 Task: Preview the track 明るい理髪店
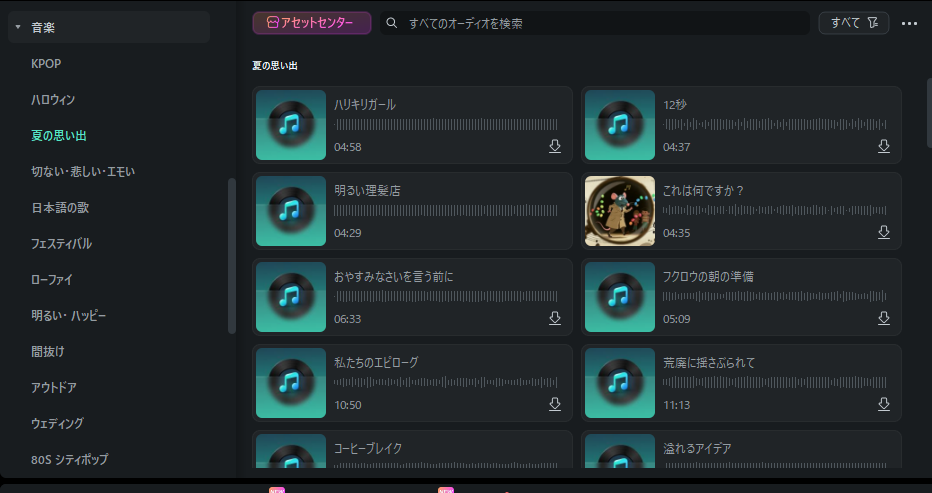pyautogui.click(x=291, y=211)
